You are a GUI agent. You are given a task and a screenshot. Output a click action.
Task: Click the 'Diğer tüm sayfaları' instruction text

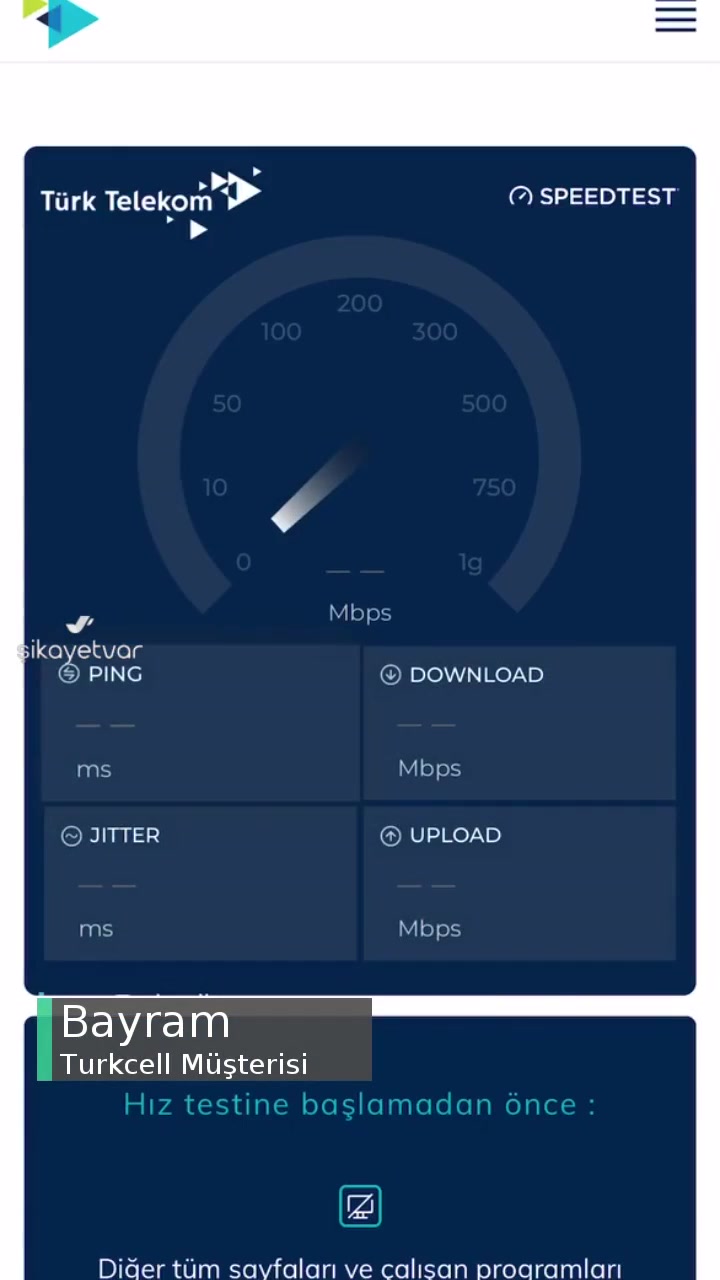(x=360, y=1267)
